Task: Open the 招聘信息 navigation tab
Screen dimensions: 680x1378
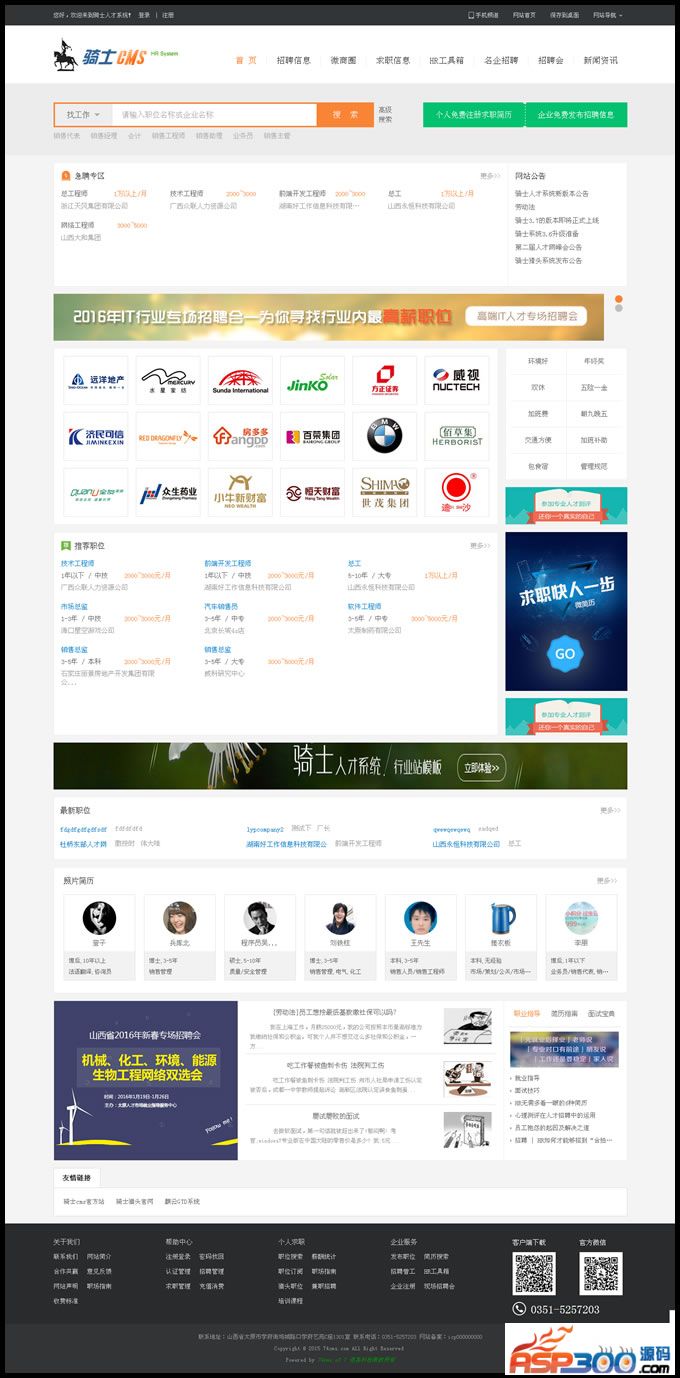Action: tap(293, 60)
